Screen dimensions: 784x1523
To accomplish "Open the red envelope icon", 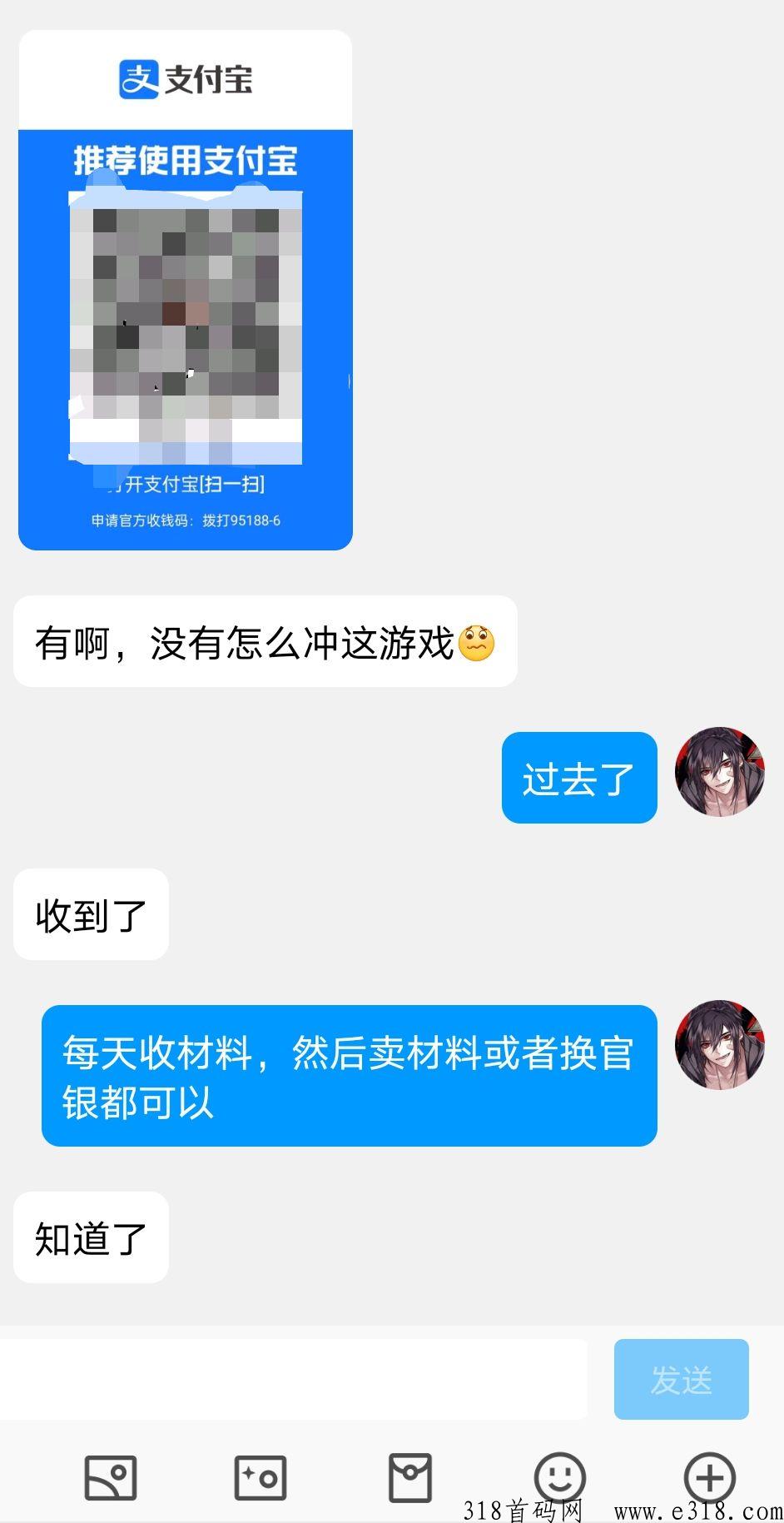I will 410,1478.
